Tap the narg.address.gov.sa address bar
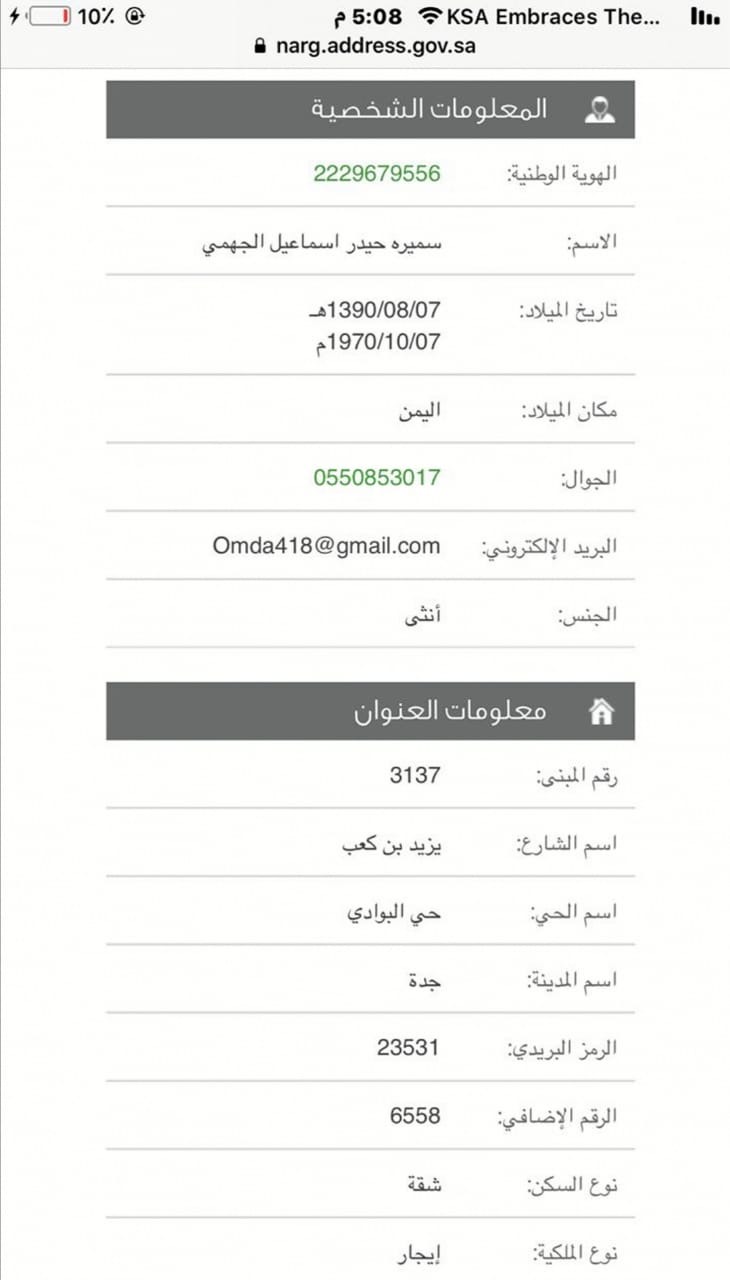Image resolution: width=730 pixels, height=1280 pixels. 365,46
